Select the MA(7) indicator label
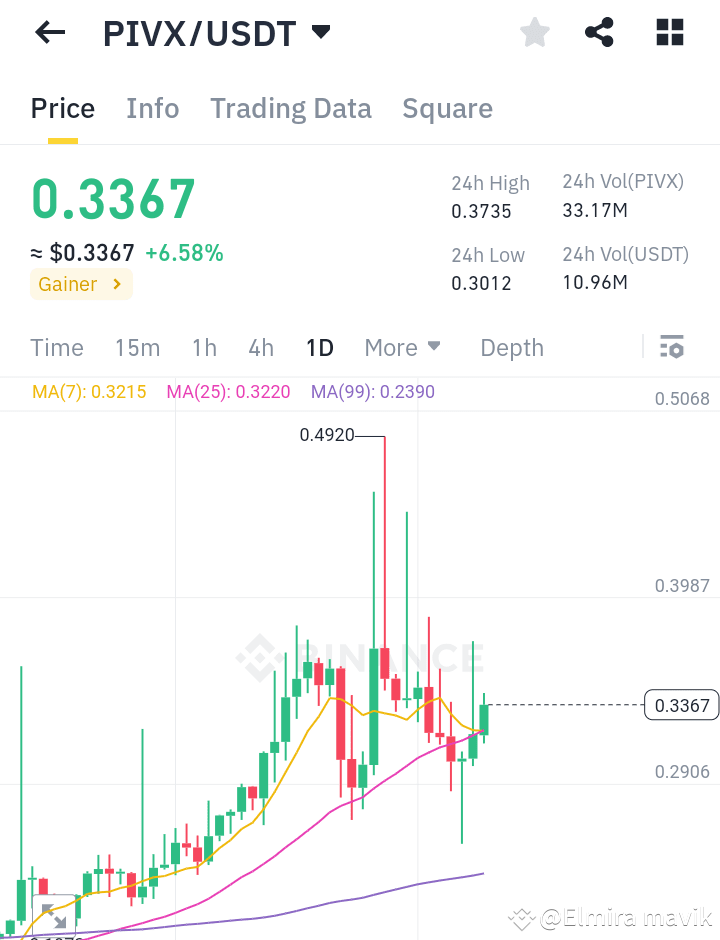The height and width of the screenshot is (940, 720). (89, 392)
